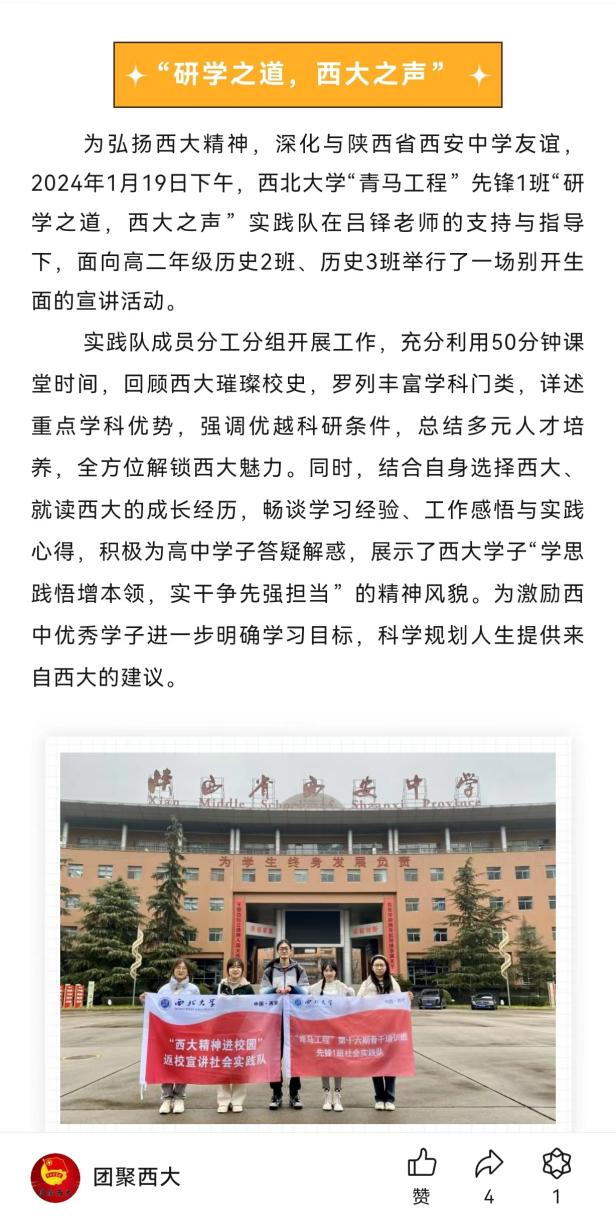This screenshot has width=616, height=1223.
Task: View the group photo at Xi'an Middle School
Action: (308, 936)
